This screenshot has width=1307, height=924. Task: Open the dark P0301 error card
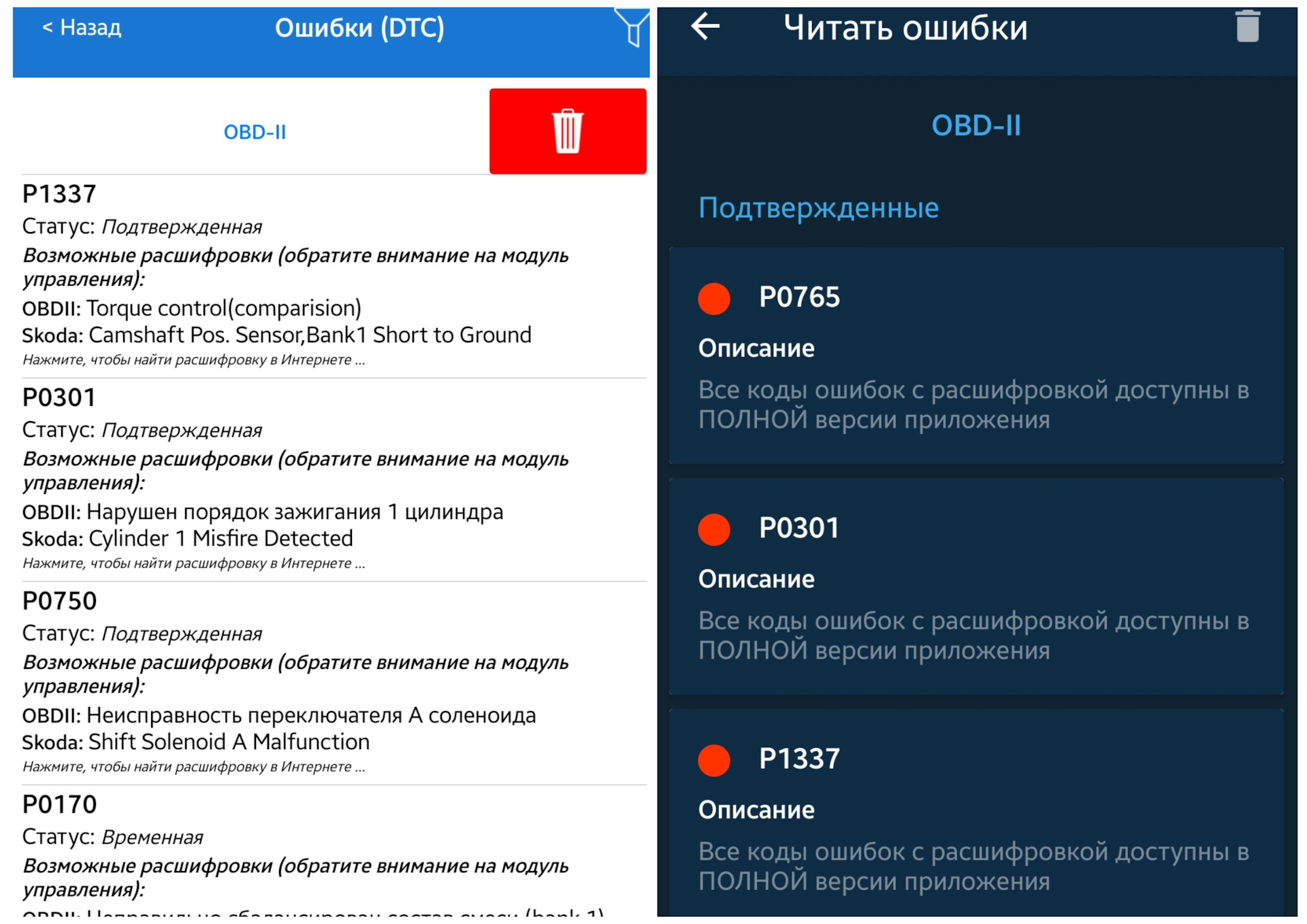click(975, 587)
